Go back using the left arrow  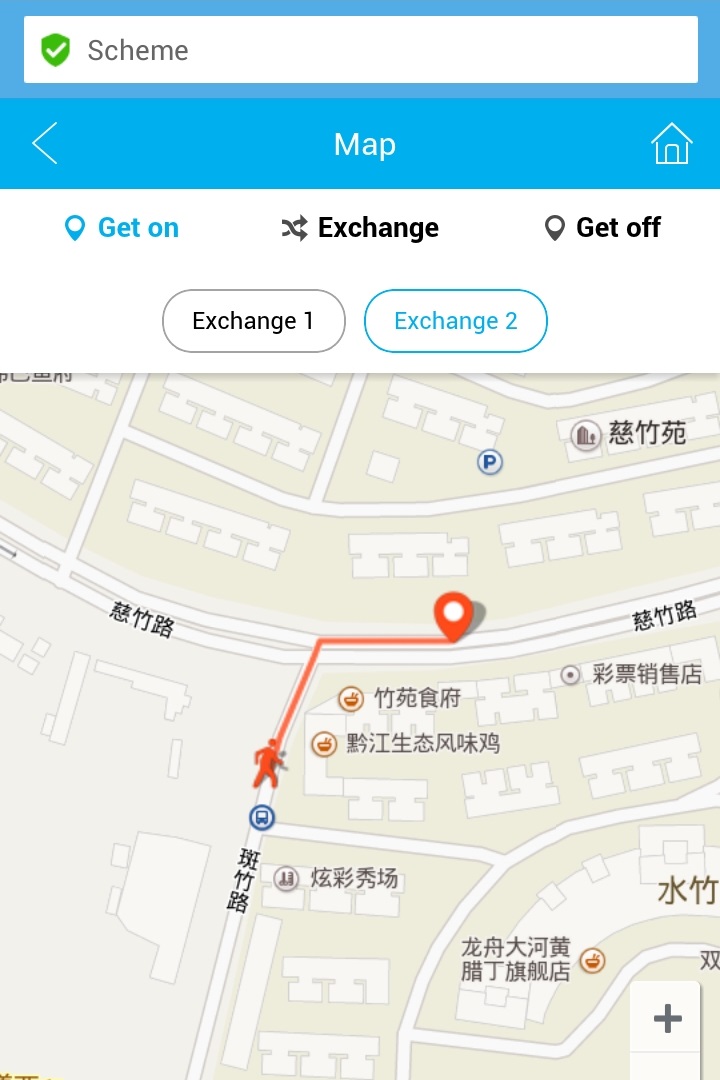click(45, 143)
